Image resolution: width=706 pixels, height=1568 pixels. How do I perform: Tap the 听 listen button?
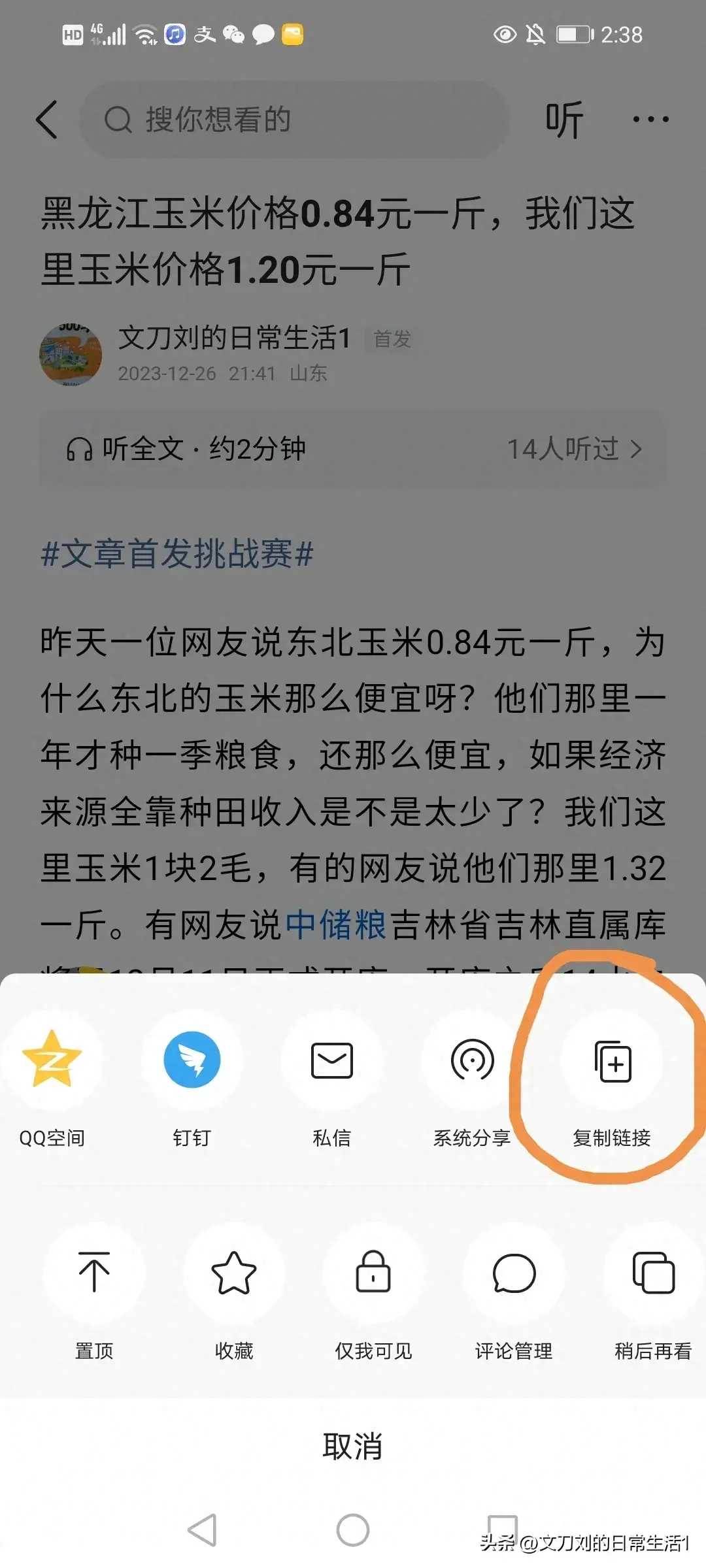click(x=564, y=120)
